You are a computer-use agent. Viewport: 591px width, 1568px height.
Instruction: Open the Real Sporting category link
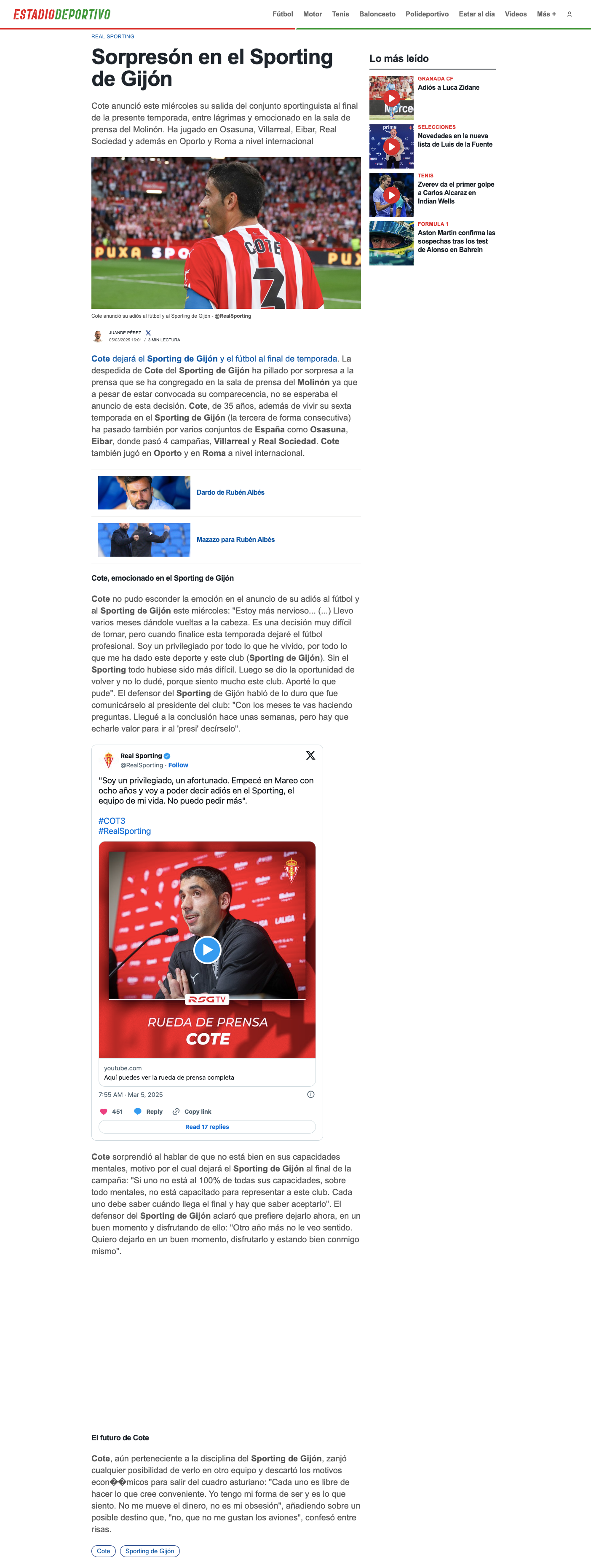coord(112,37)
